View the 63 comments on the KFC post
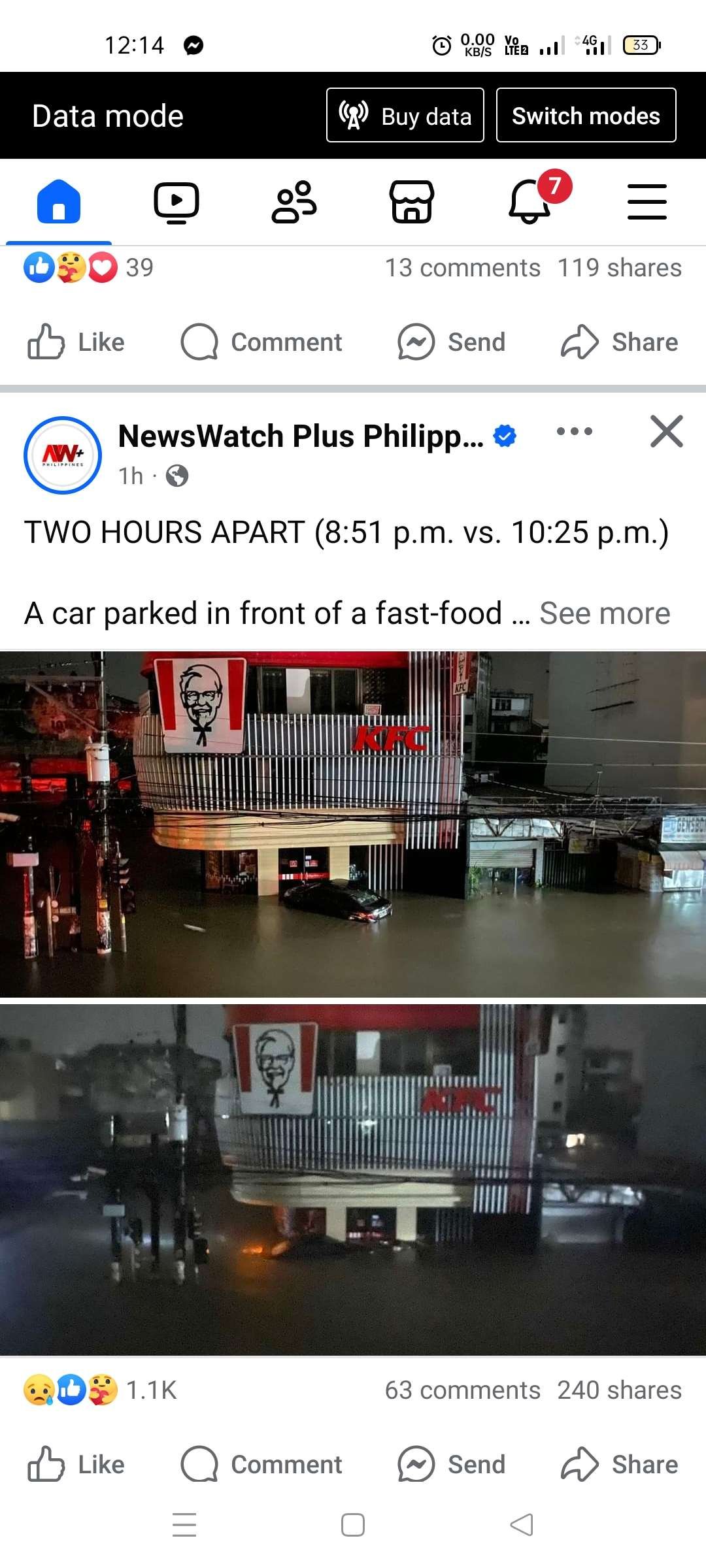The height and width of the screenshot is (1568, 706). [x=462, y=1390]
